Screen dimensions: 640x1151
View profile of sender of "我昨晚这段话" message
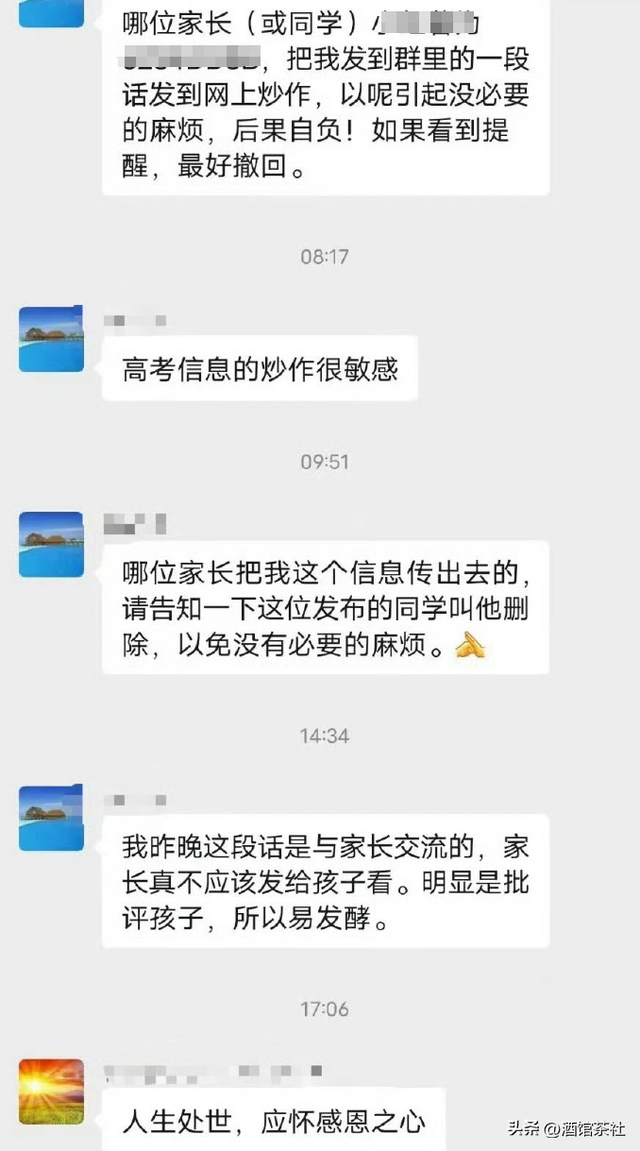click(51, 818)
